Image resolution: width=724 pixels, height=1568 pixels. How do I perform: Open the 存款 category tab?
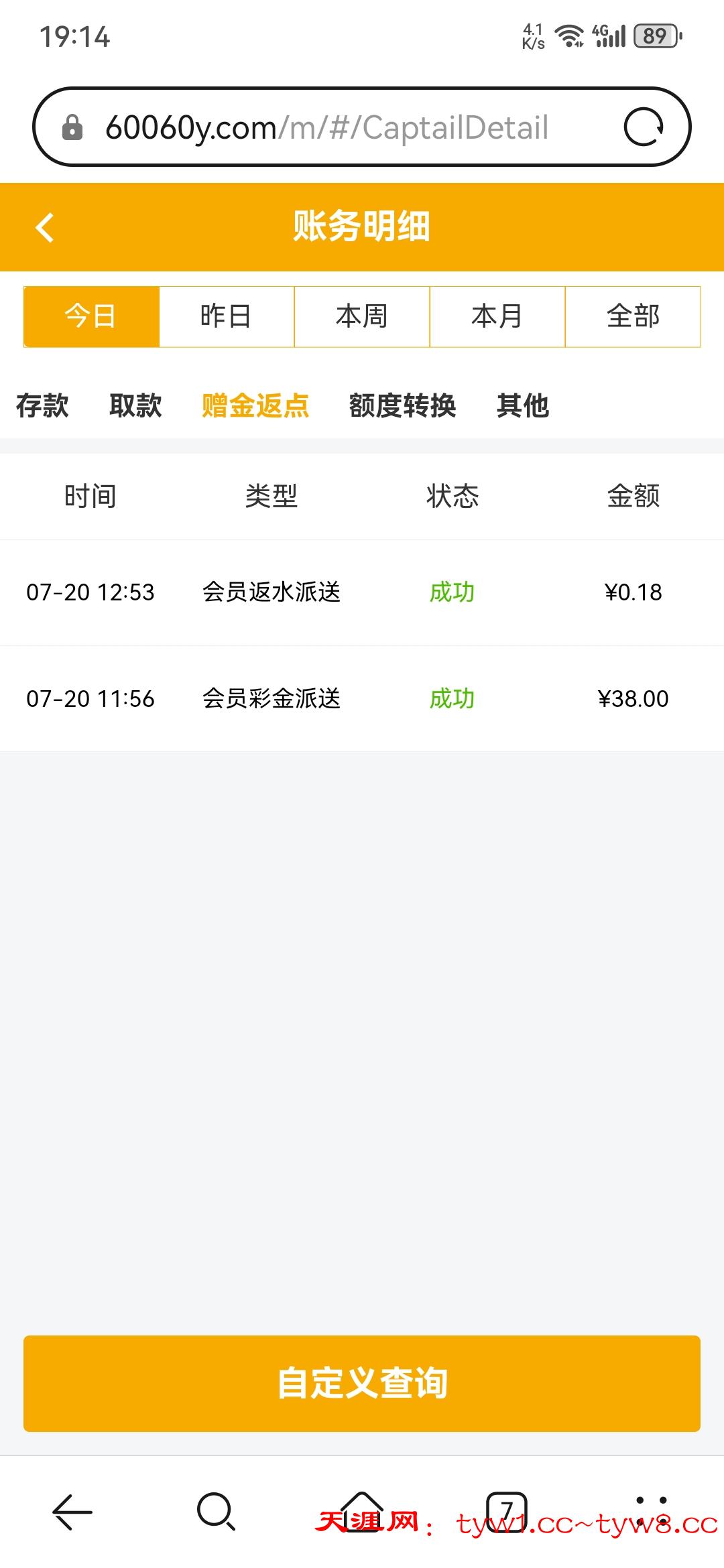42,405
